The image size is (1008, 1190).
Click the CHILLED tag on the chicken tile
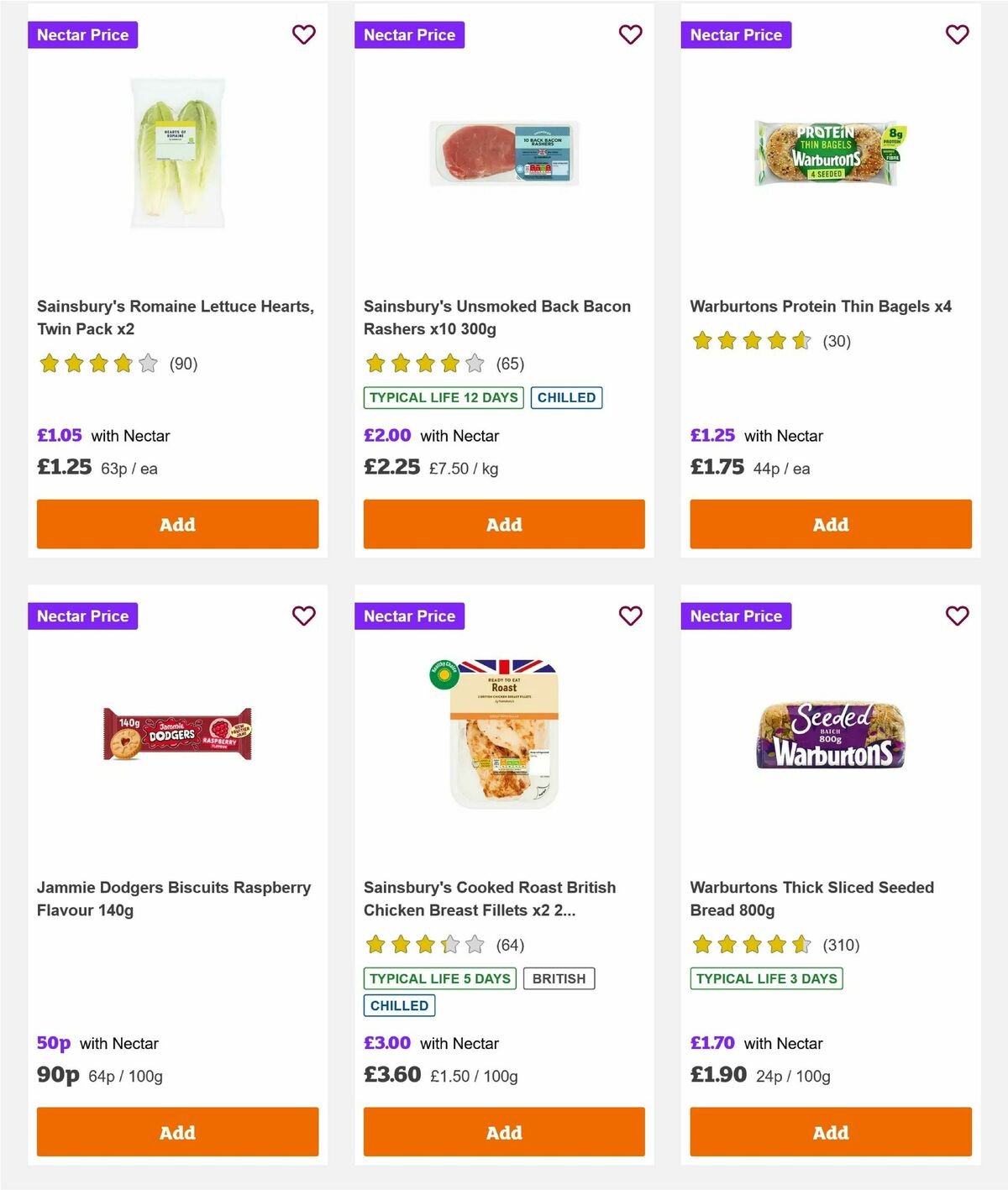click(x=399, y=1004)
